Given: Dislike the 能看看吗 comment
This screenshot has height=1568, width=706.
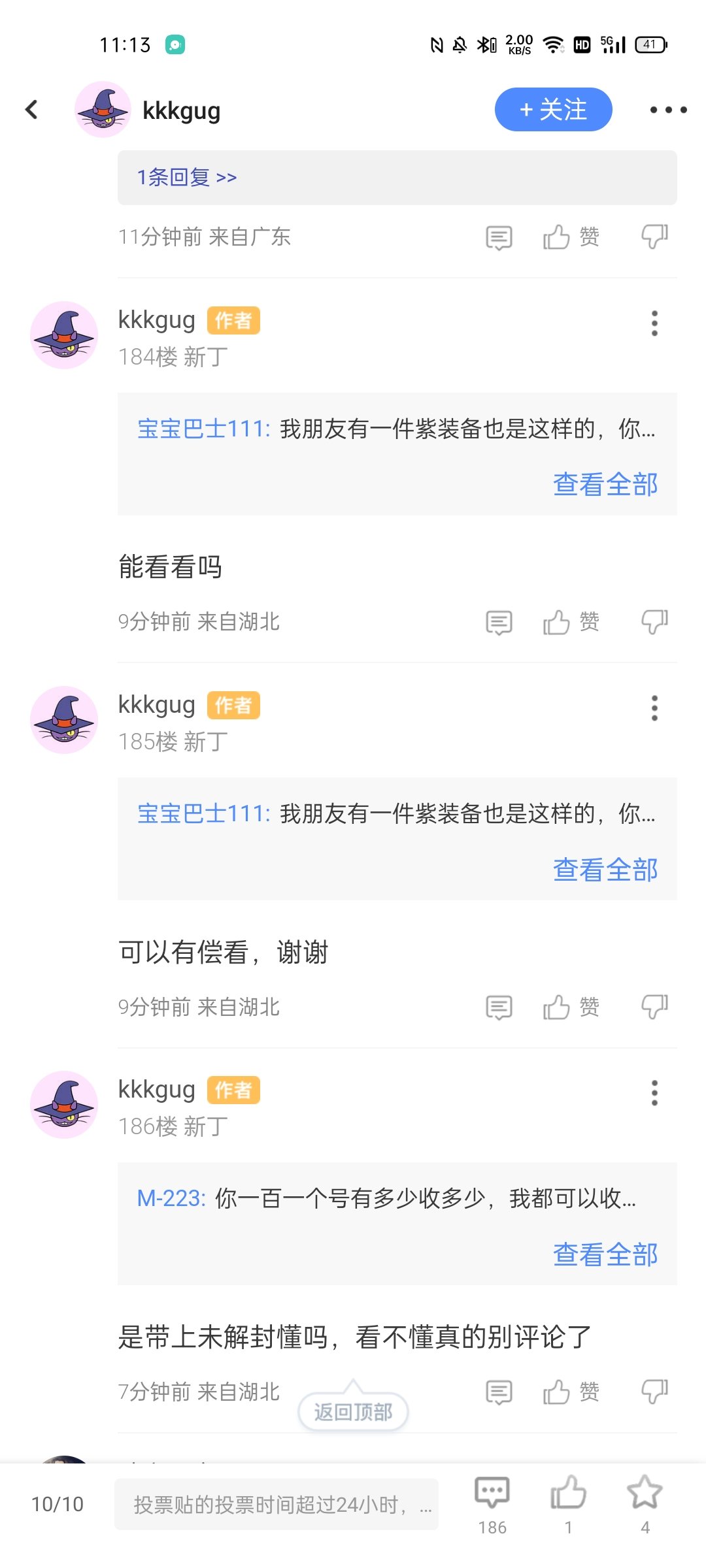Looking at the screenshot, I should pos(654,622).
